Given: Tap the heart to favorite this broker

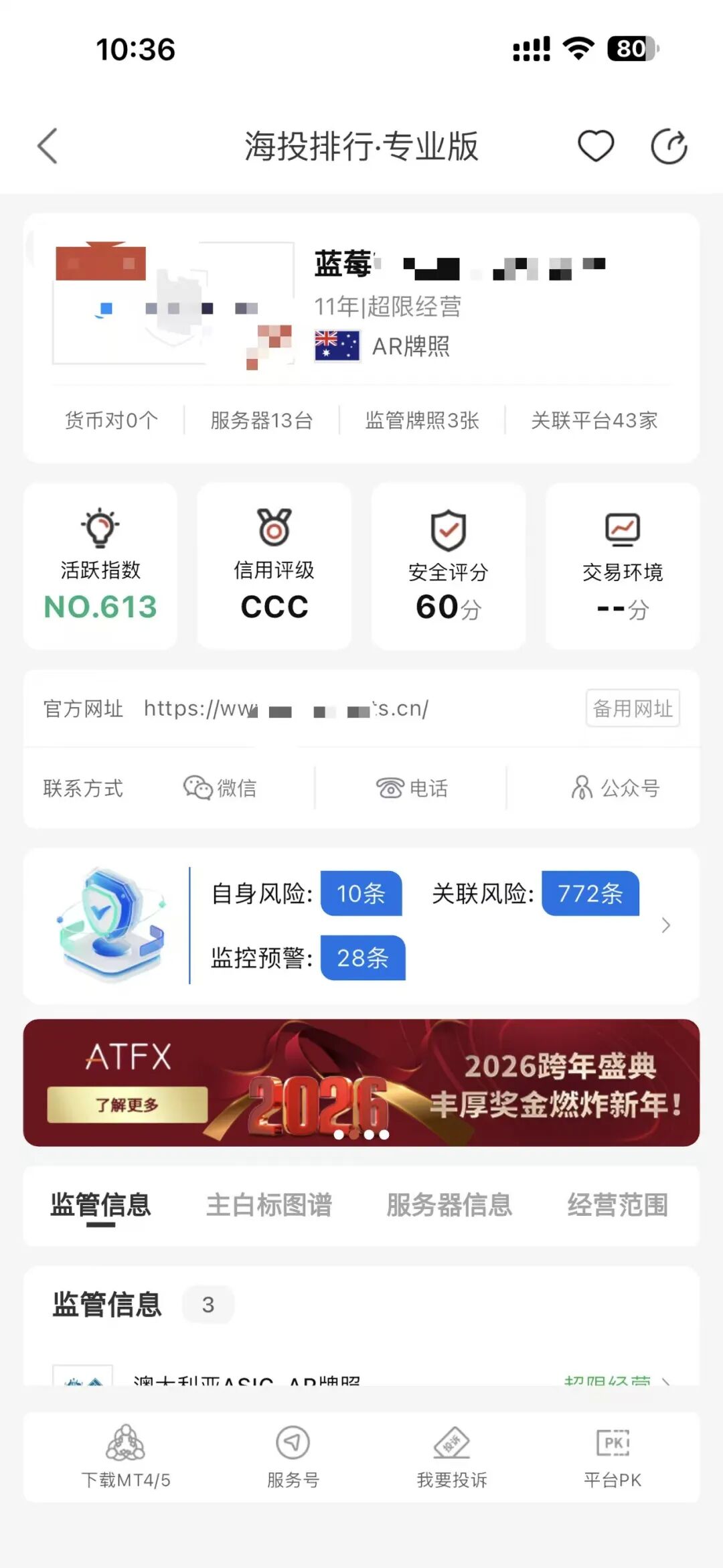Looking at the screenshot, I should coord(595,145).
